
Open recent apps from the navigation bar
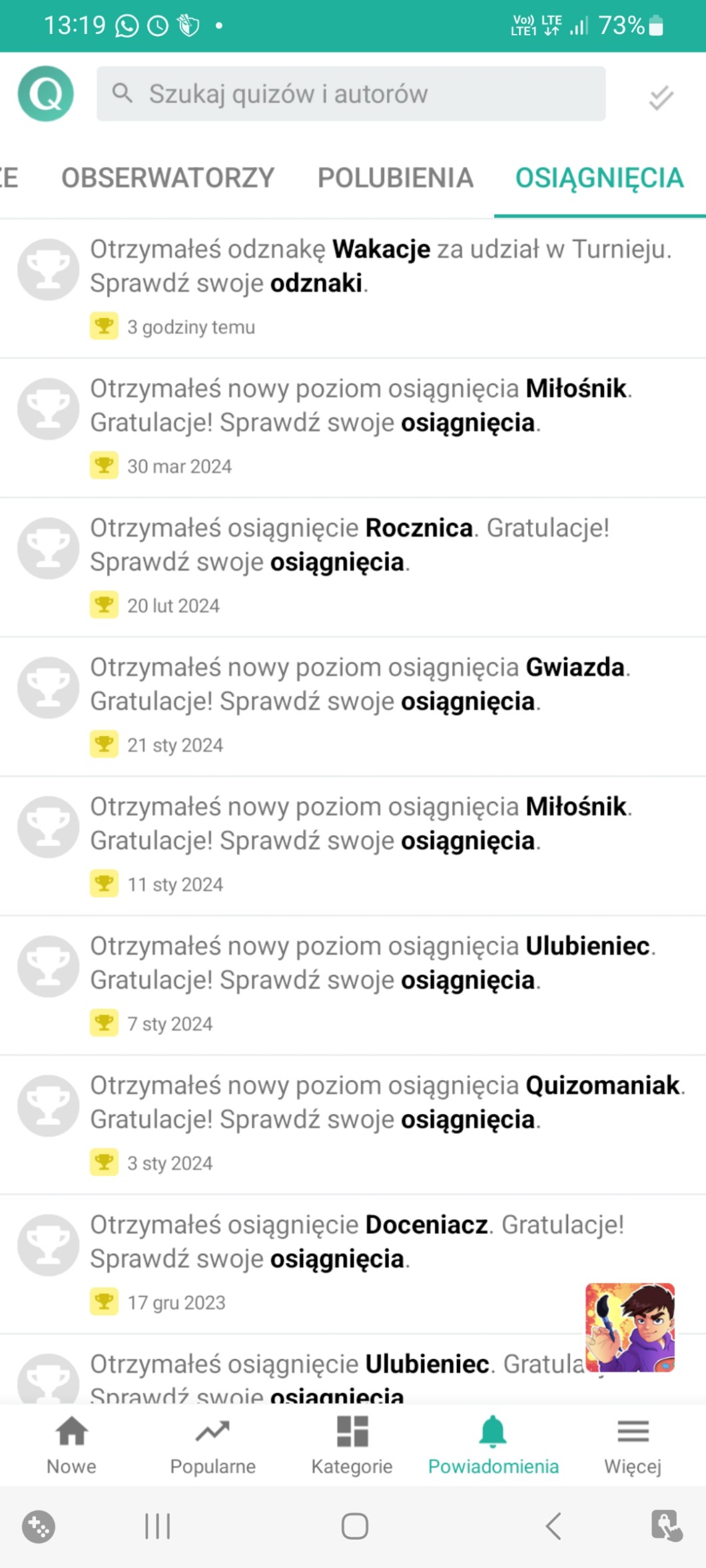158,1525
